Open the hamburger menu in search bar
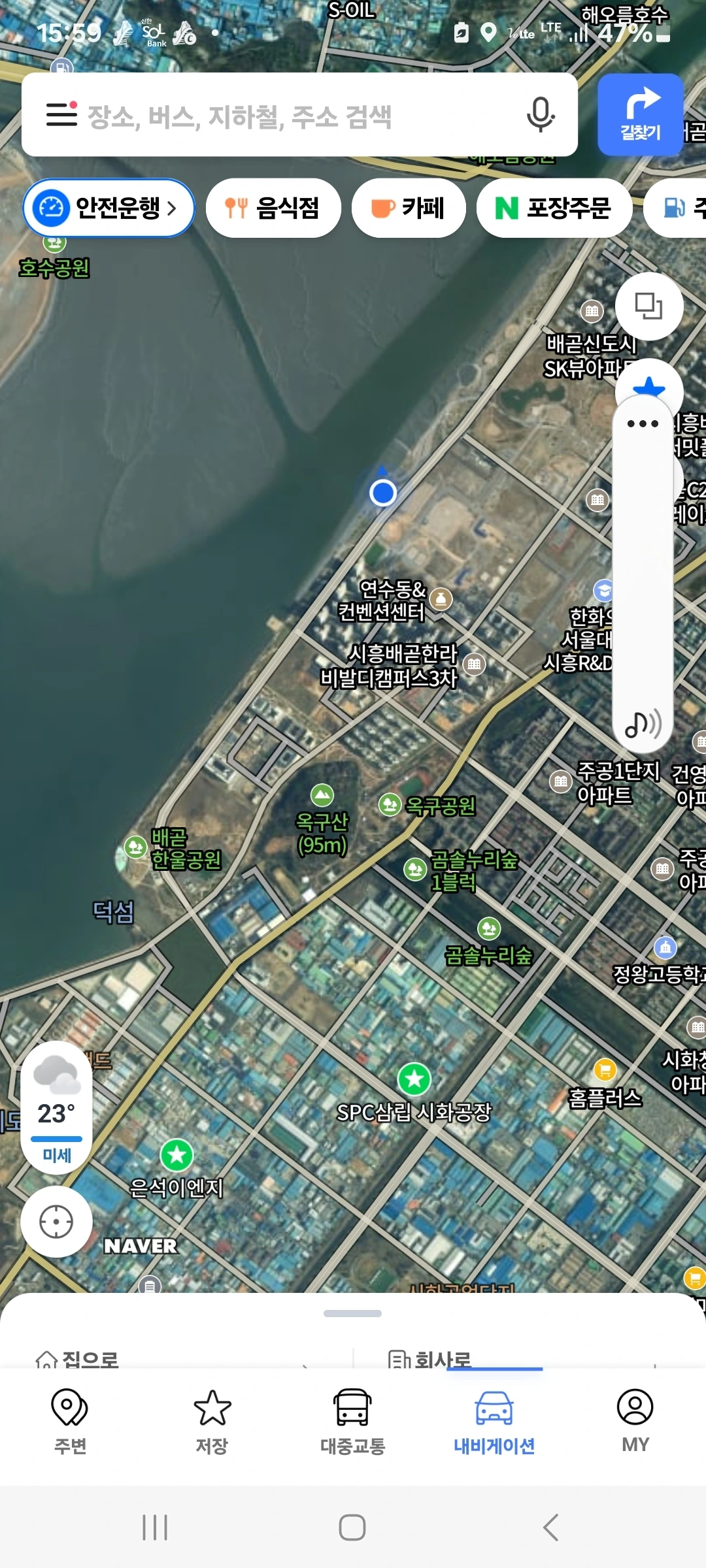 [61, 114]
